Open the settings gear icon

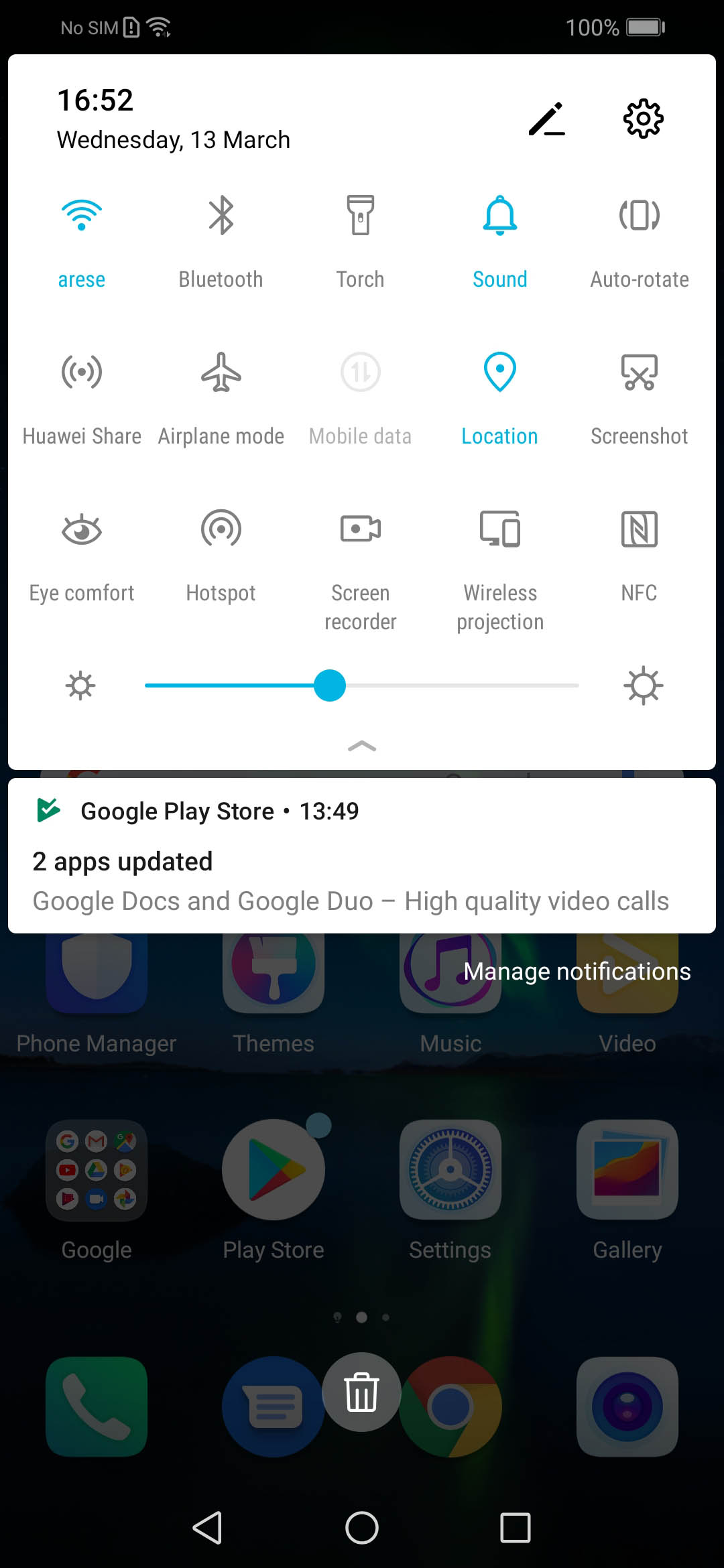[643, 119]
